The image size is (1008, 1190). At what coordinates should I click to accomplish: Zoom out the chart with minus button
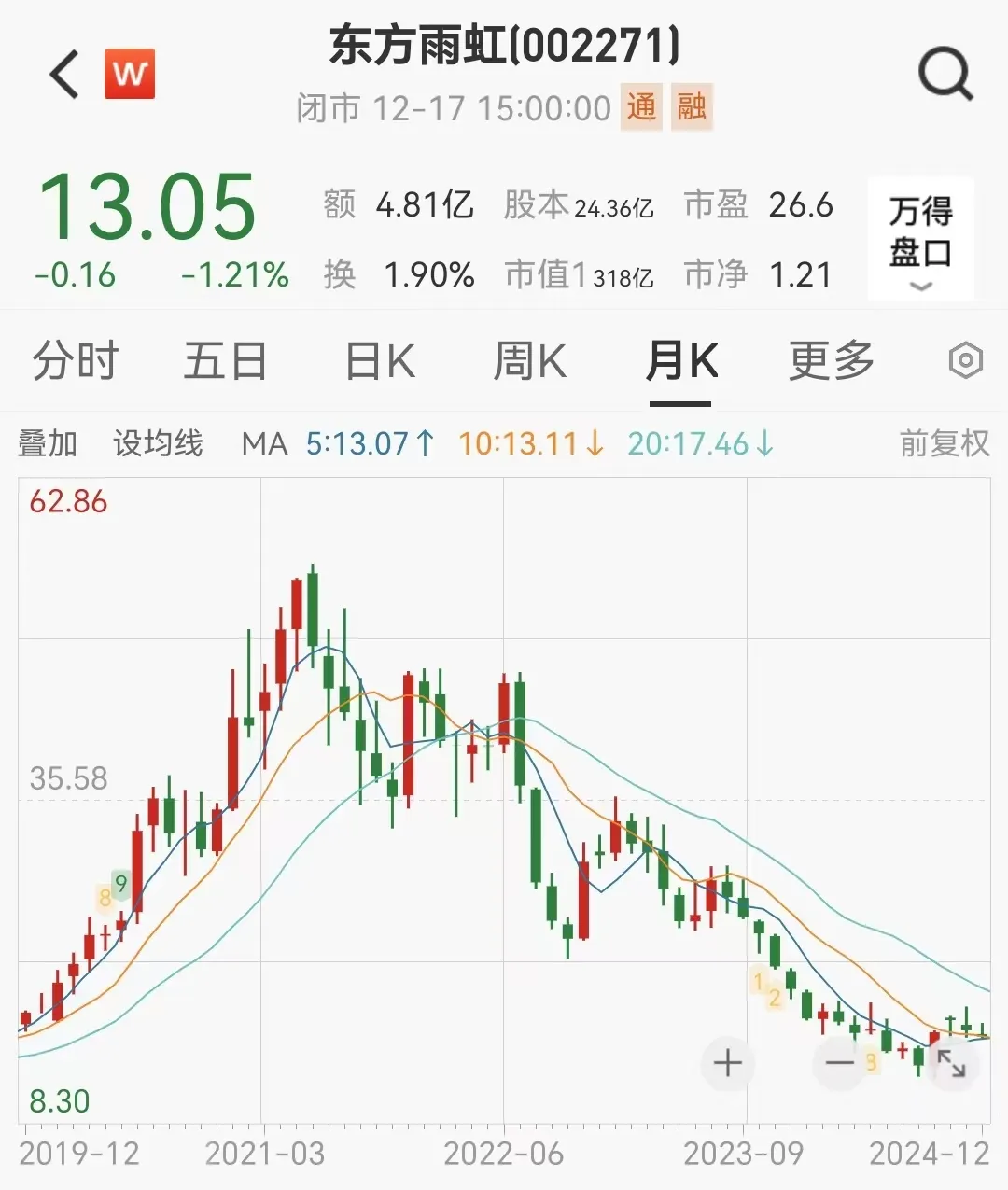click(840, 1063)
